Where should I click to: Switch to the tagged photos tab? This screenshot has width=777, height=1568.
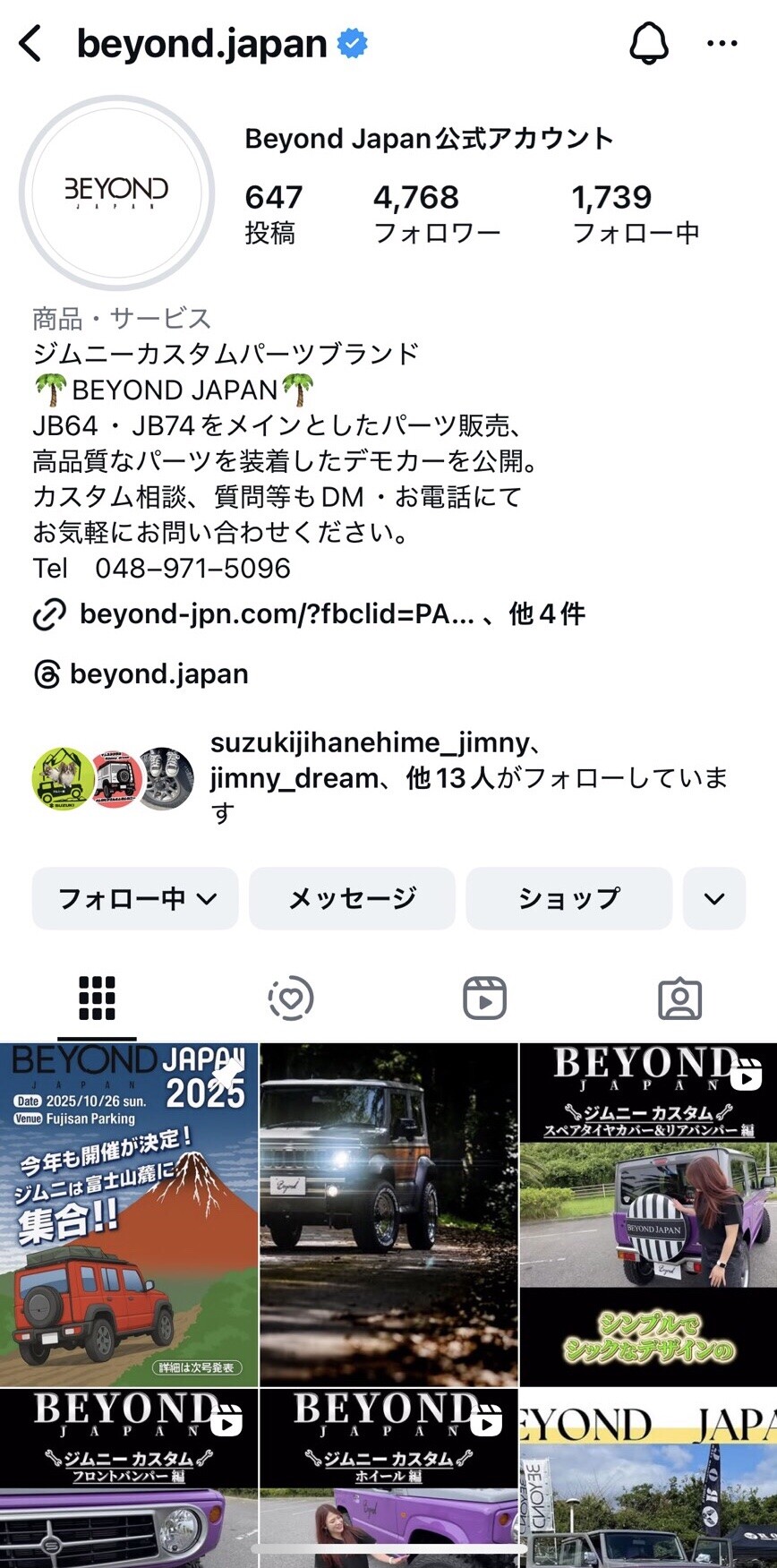pos(679,998)
